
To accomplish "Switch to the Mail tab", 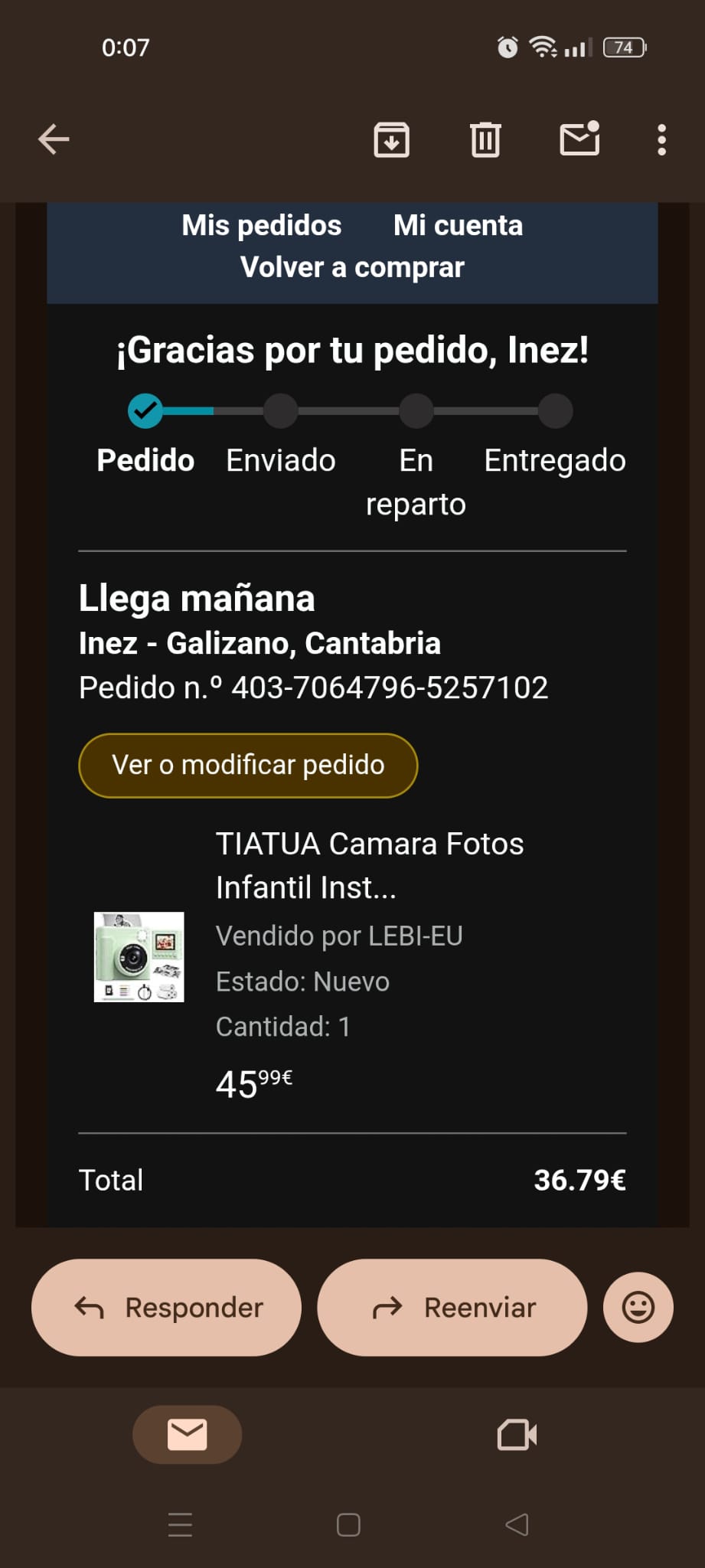I will click(x=187, y=1434).
